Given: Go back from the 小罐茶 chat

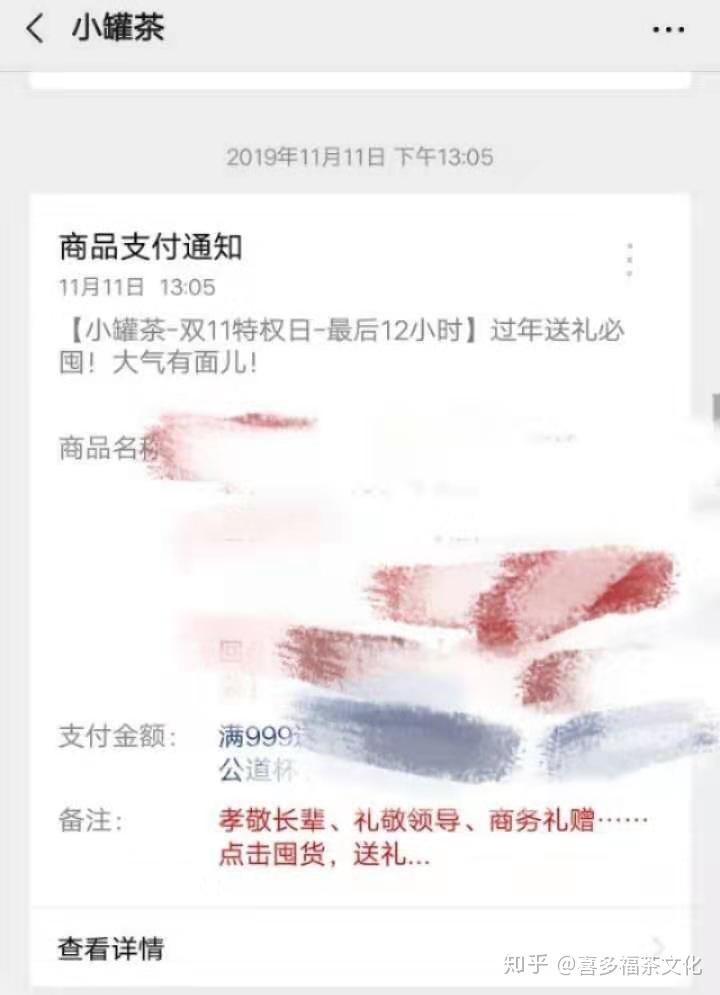Looking at the screenshot, I should [35, 28].
